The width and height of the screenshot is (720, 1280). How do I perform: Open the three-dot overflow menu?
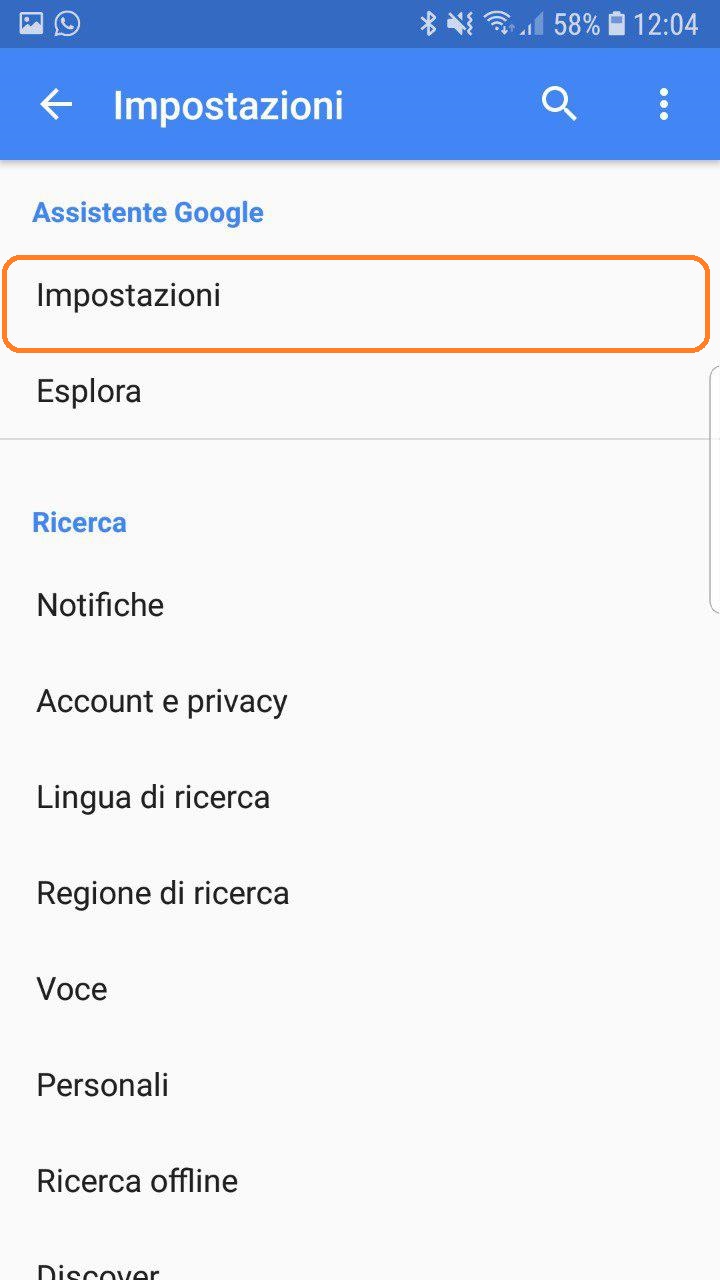tap(663, 104)
